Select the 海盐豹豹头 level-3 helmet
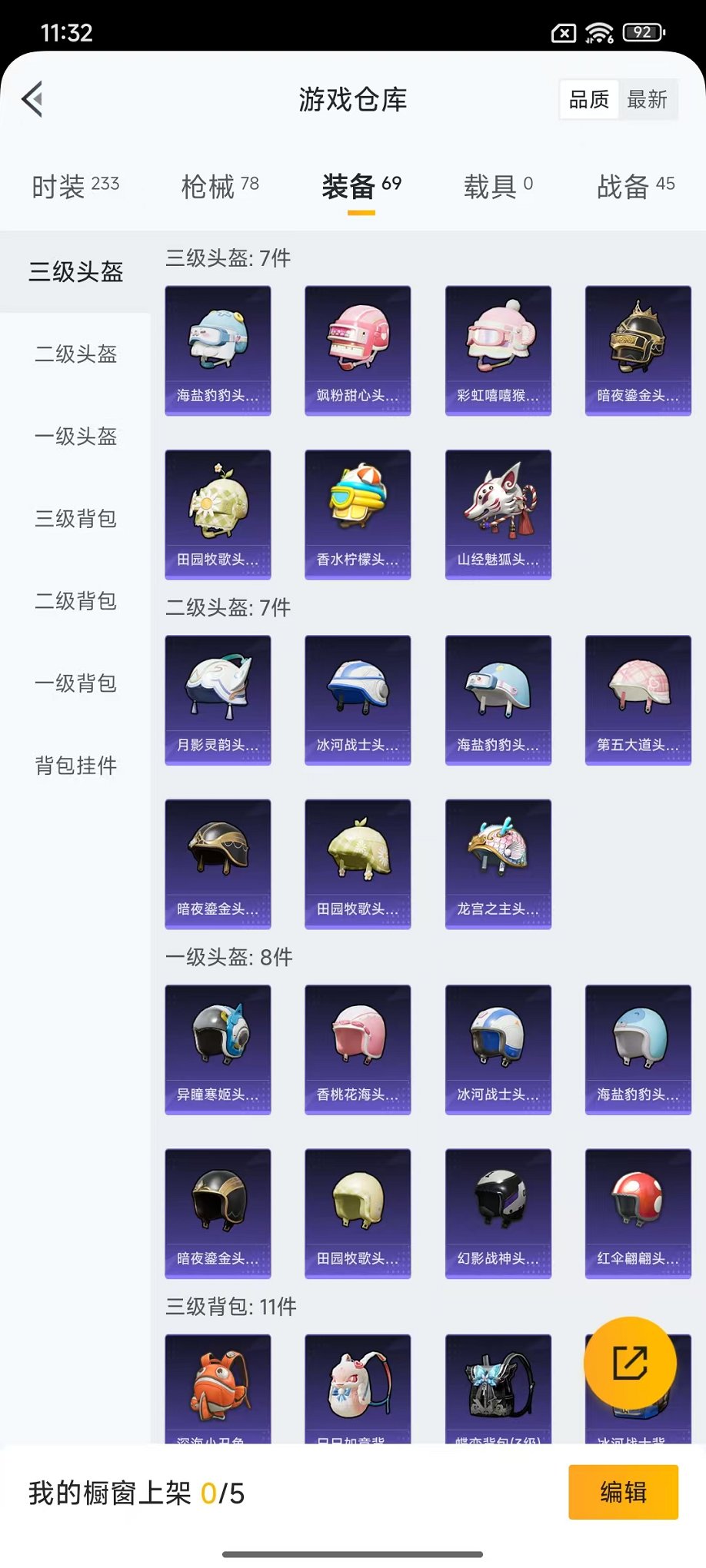Screen dimensions: 706x1568 (218, 350)
